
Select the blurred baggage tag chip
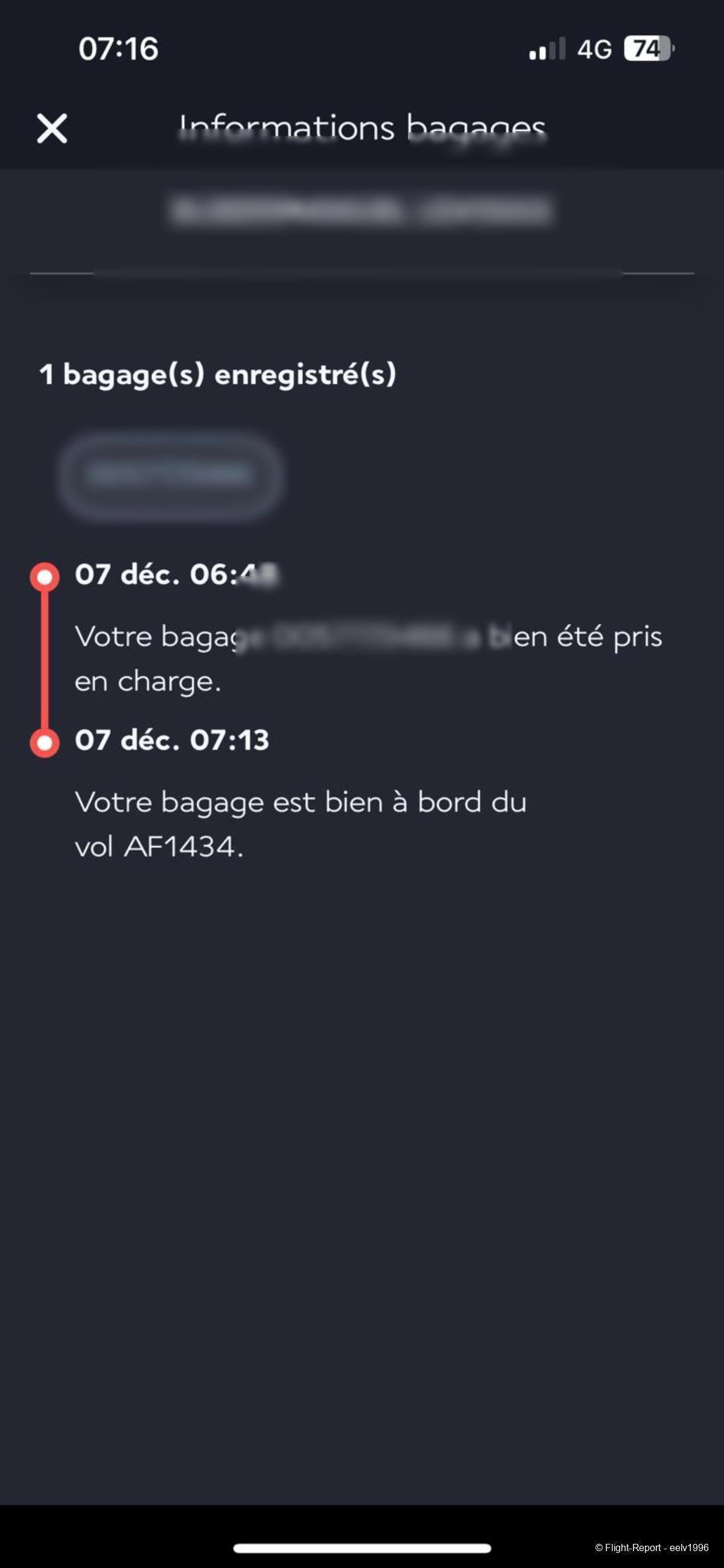coord(170,476)
